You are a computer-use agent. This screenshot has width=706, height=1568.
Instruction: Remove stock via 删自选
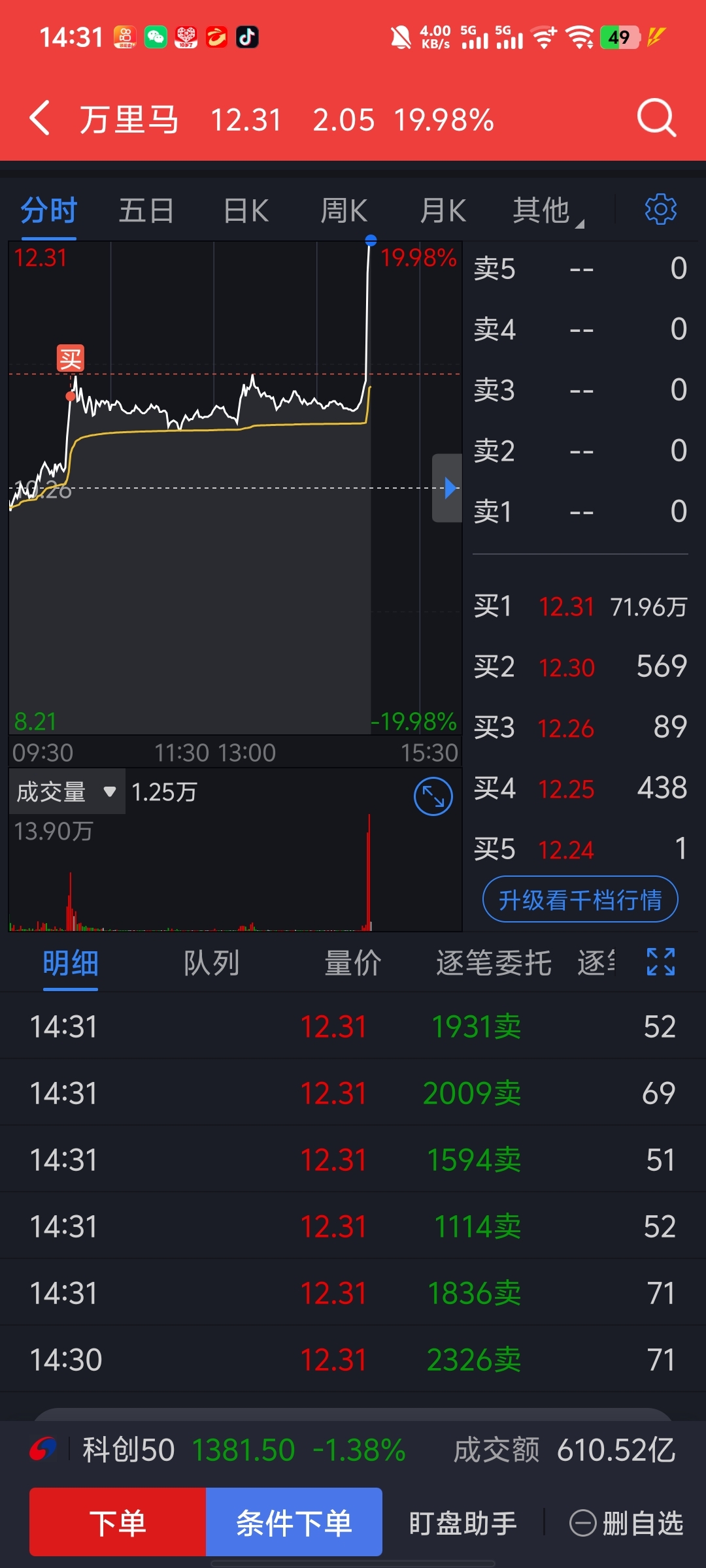click(626, 1523)
